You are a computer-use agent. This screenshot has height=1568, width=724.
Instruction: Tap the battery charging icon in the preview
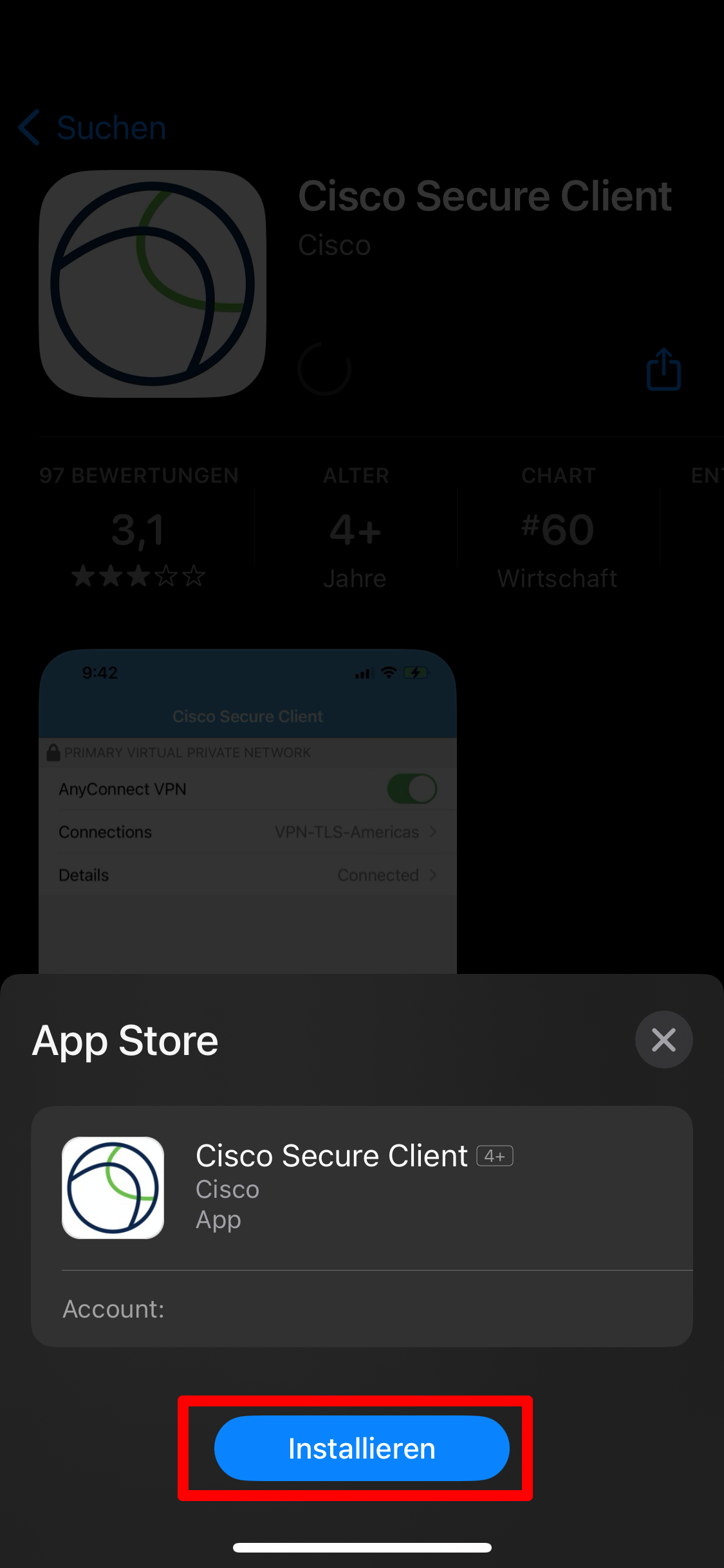tap(415, 672)
